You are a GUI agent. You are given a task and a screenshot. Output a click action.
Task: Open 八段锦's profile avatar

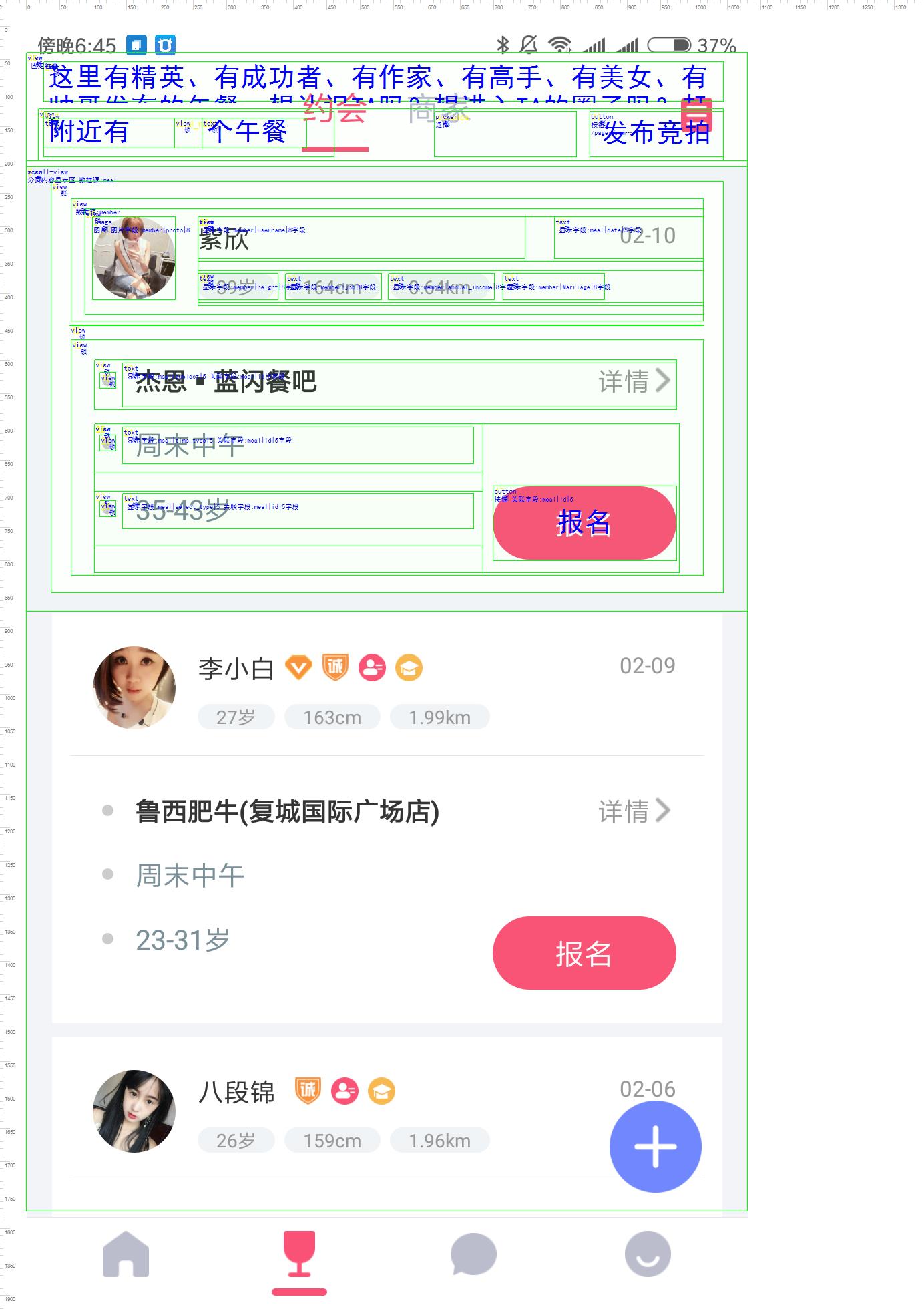134,1111
